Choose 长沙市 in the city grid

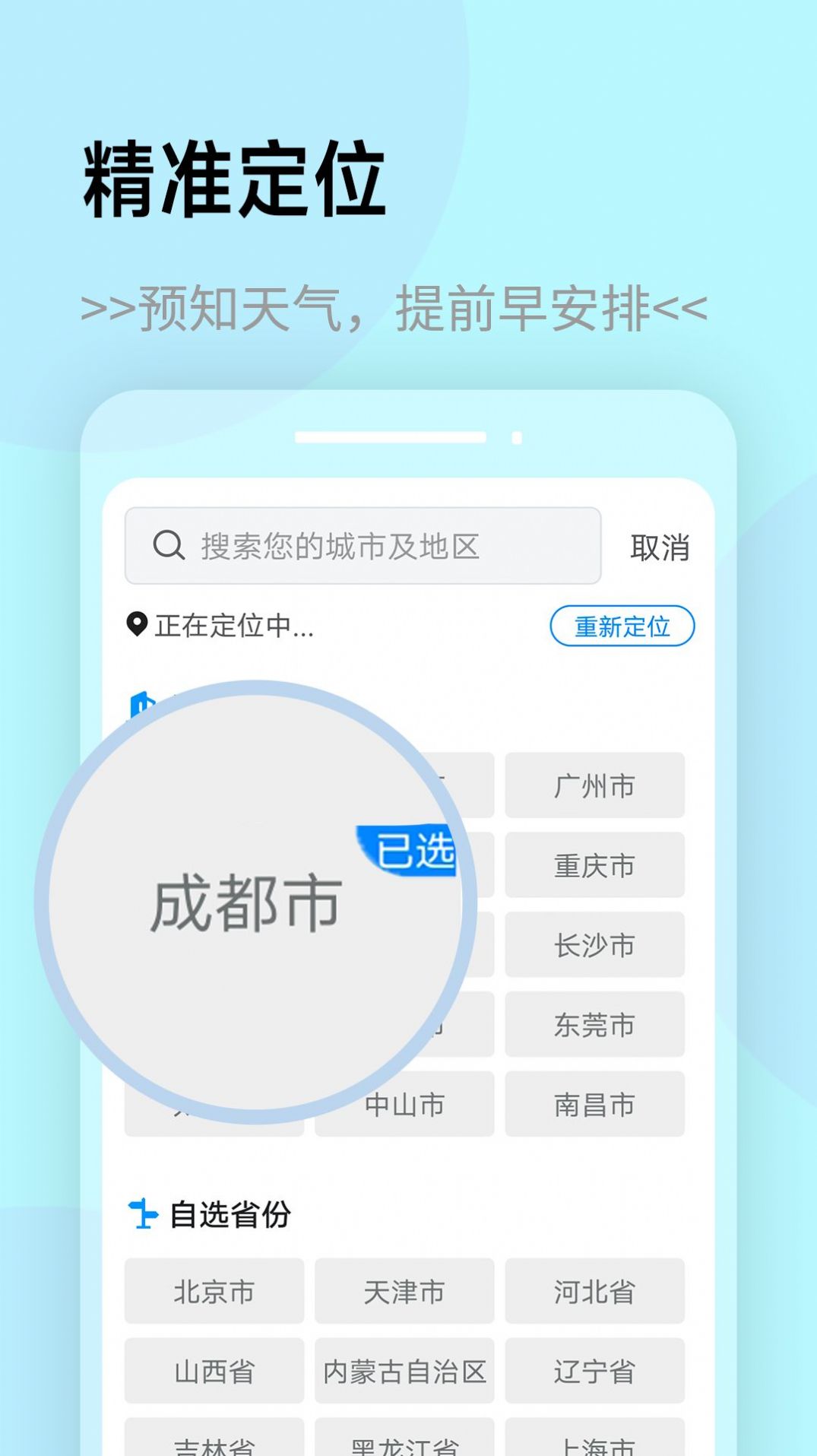coord(594,946)
